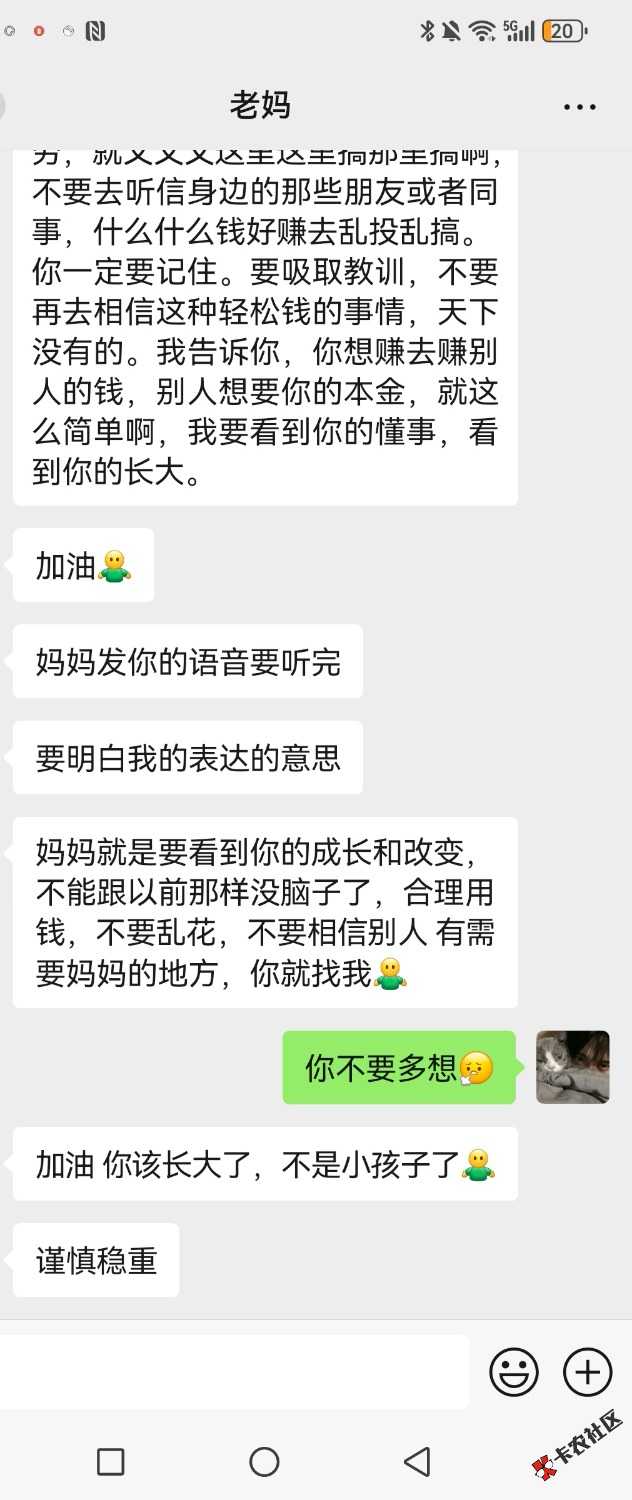The image size is (632, 1500).
Task: View my cat avatar profile
Action: tap(572, 1067)
